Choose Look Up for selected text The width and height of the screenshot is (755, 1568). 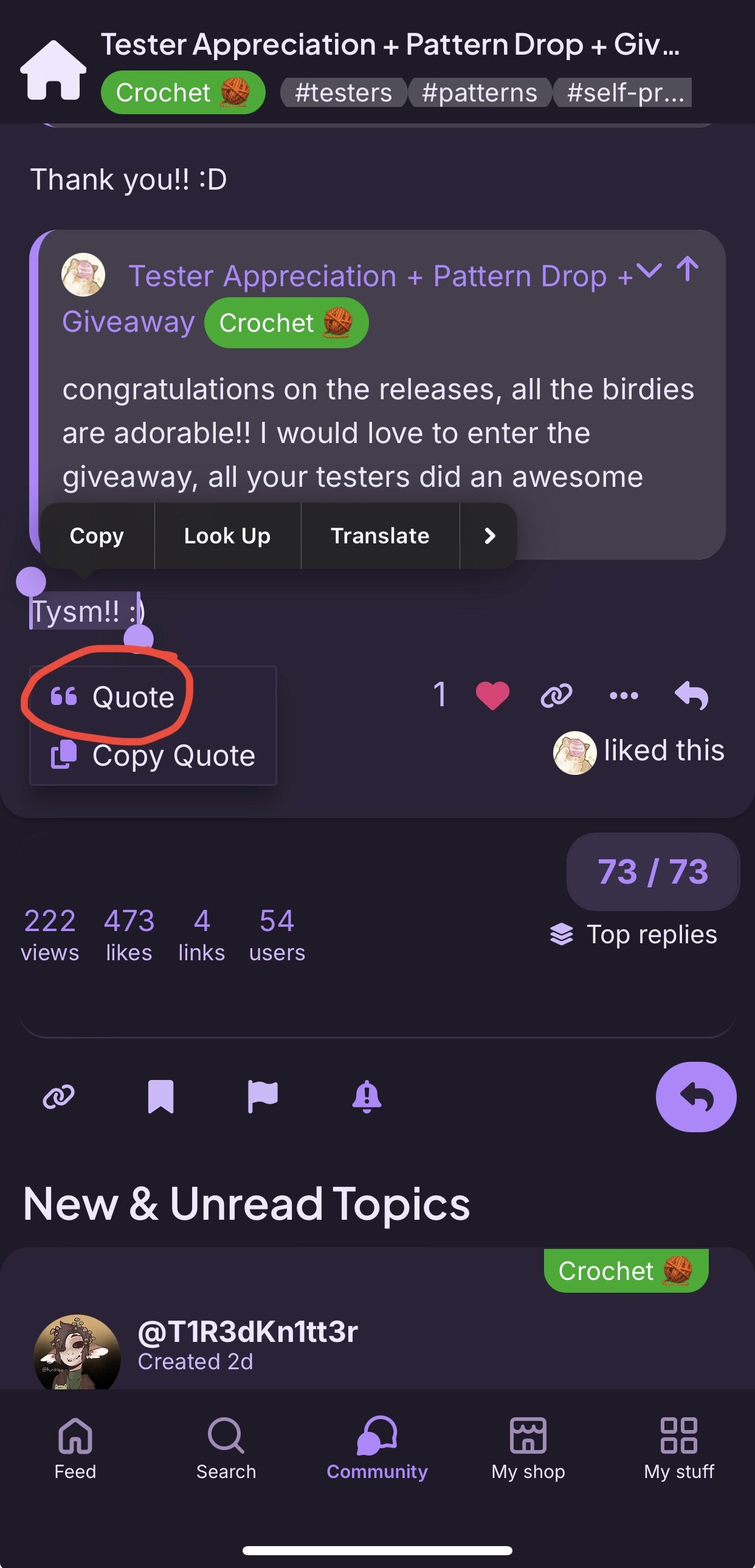point(227,535)
